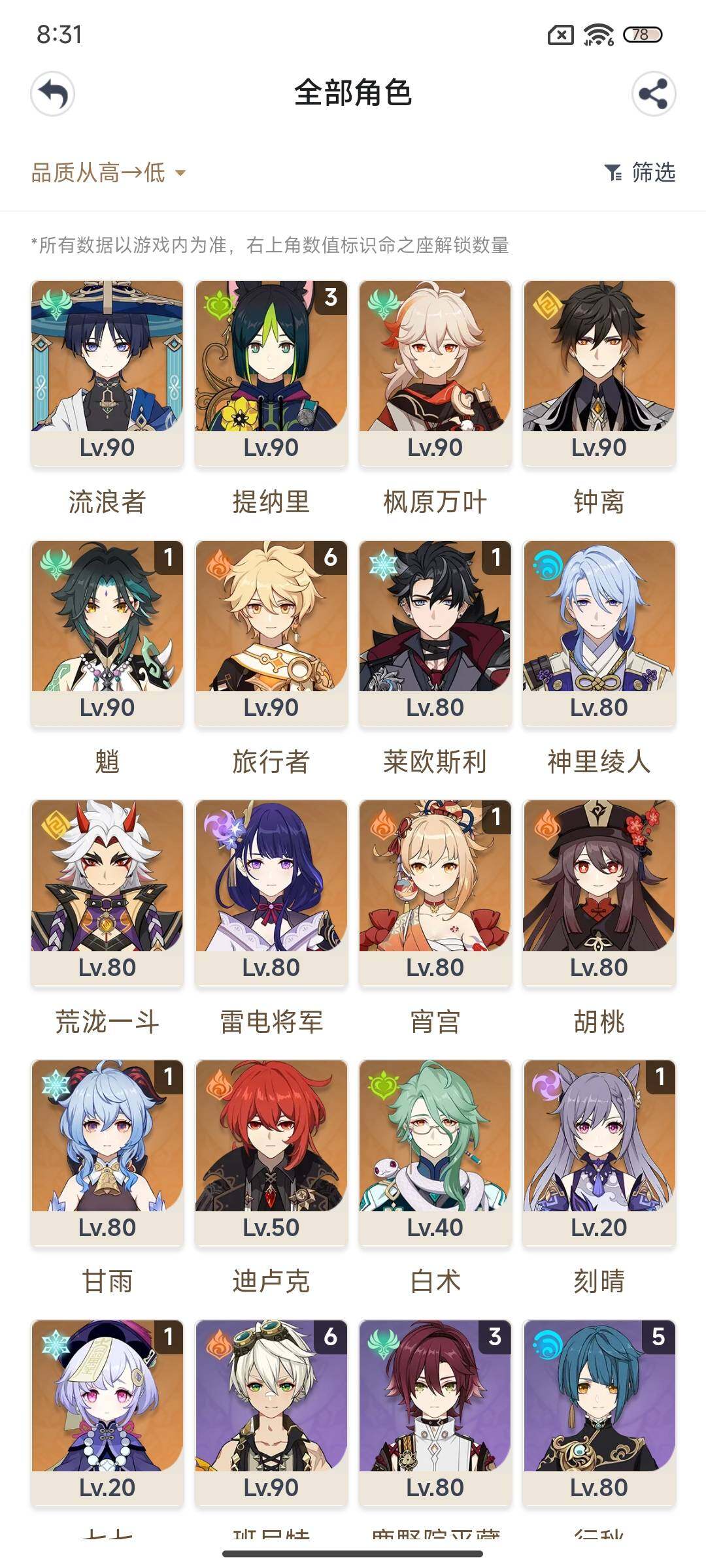Image resolution: width=706 pixels, height=1568 pixels.
Task: Open the 筛选 filter options
Action: [x=640, y=173]
